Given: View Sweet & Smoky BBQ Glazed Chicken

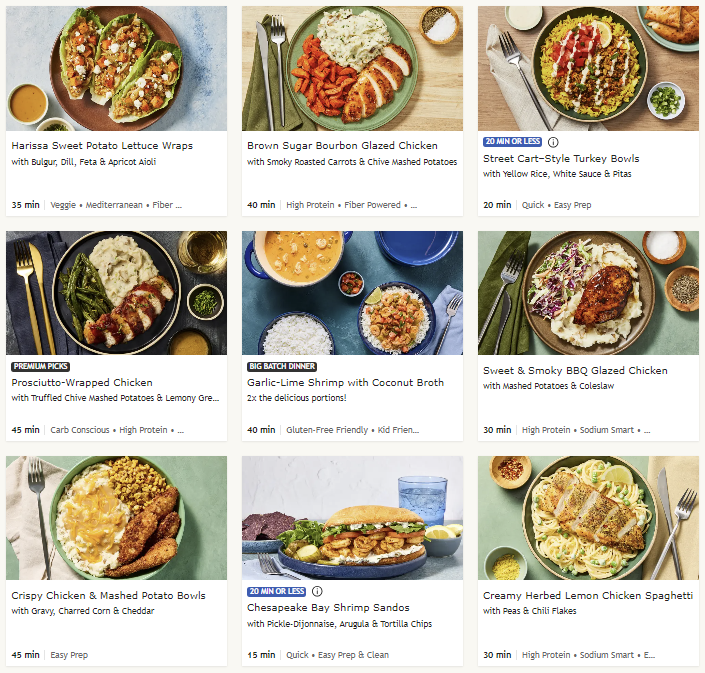Looking at the screenshot, I should pos(575,370).
